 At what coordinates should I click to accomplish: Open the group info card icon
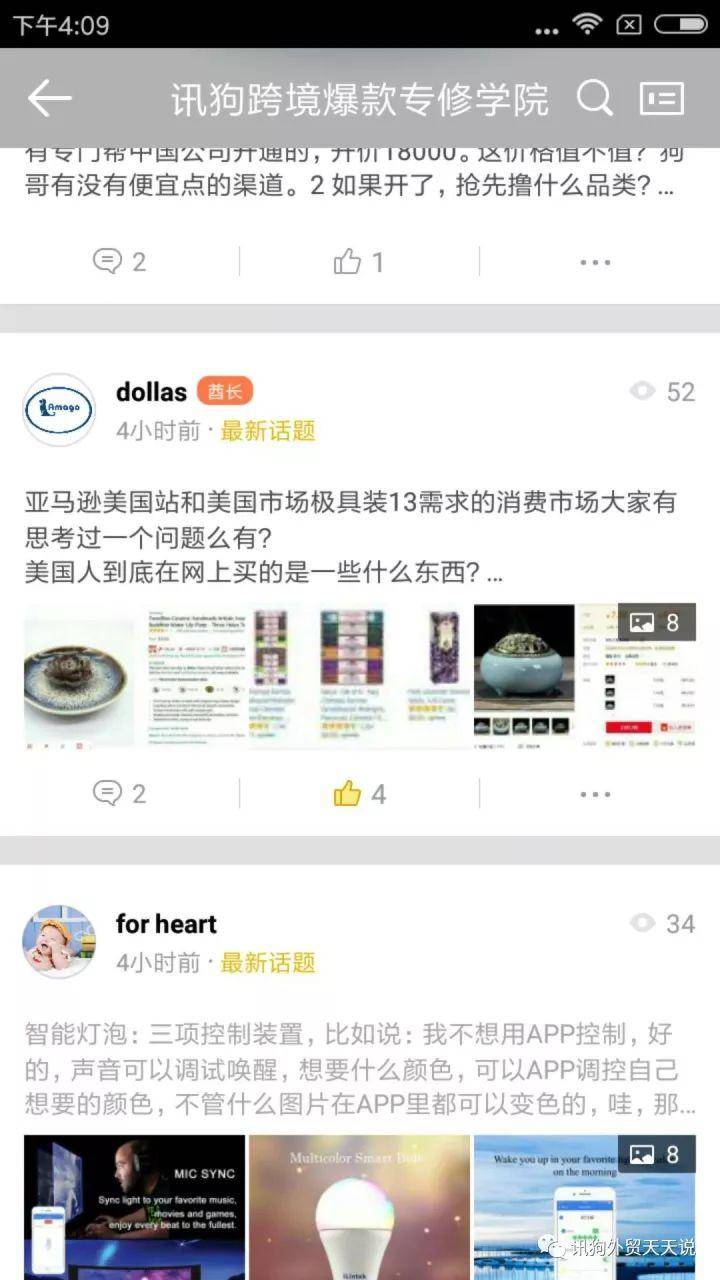[662, 98]
